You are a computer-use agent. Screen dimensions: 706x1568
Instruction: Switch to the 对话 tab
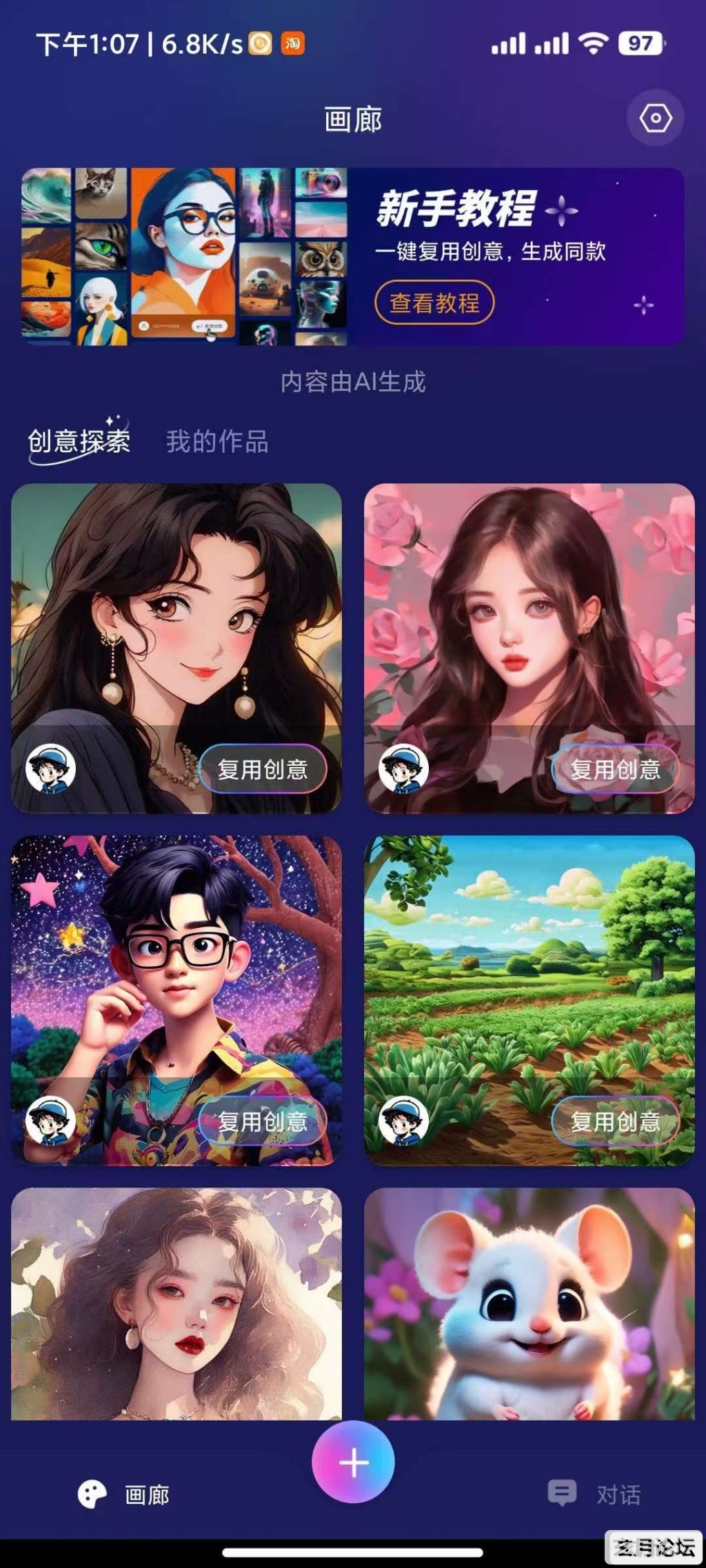coord(594,1494)
